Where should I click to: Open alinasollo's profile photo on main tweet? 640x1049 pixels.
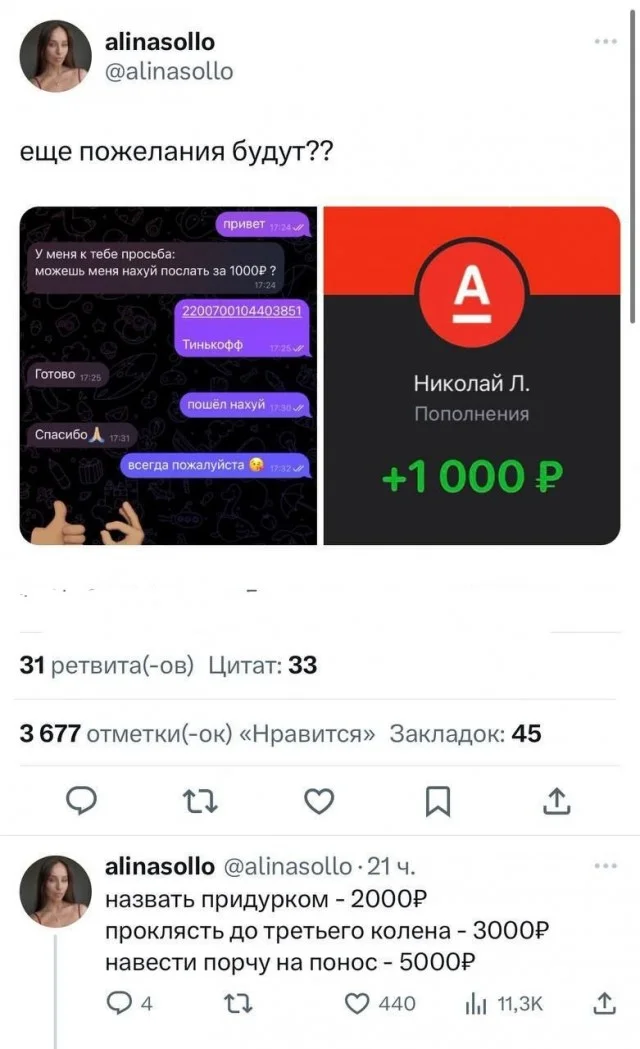coord(56,56)
